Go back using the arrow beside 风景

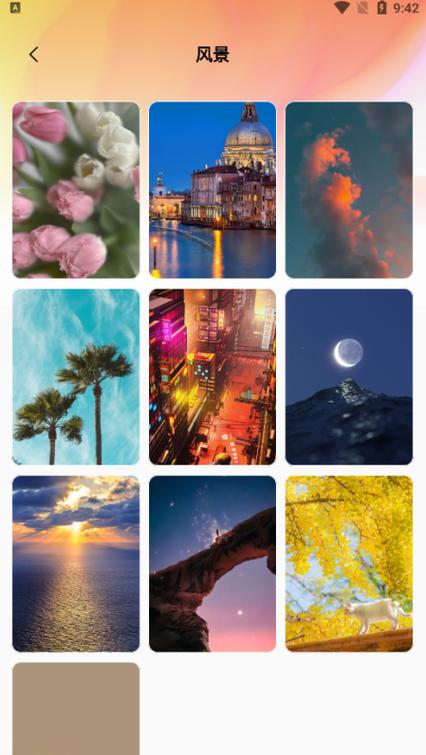tap(33, 54)
